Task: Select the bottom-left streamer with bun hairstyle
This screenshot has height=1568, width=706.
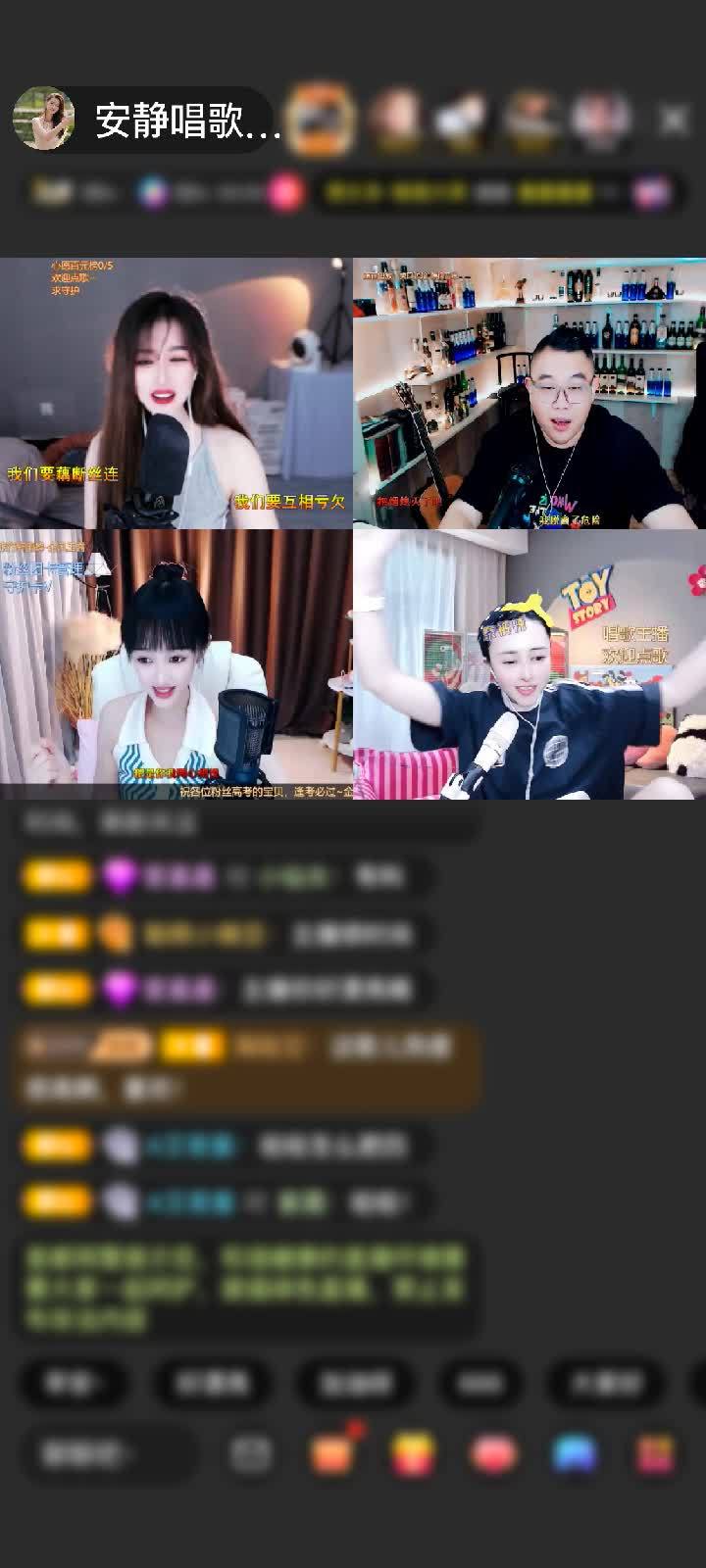Action: (x=176, y=664)
